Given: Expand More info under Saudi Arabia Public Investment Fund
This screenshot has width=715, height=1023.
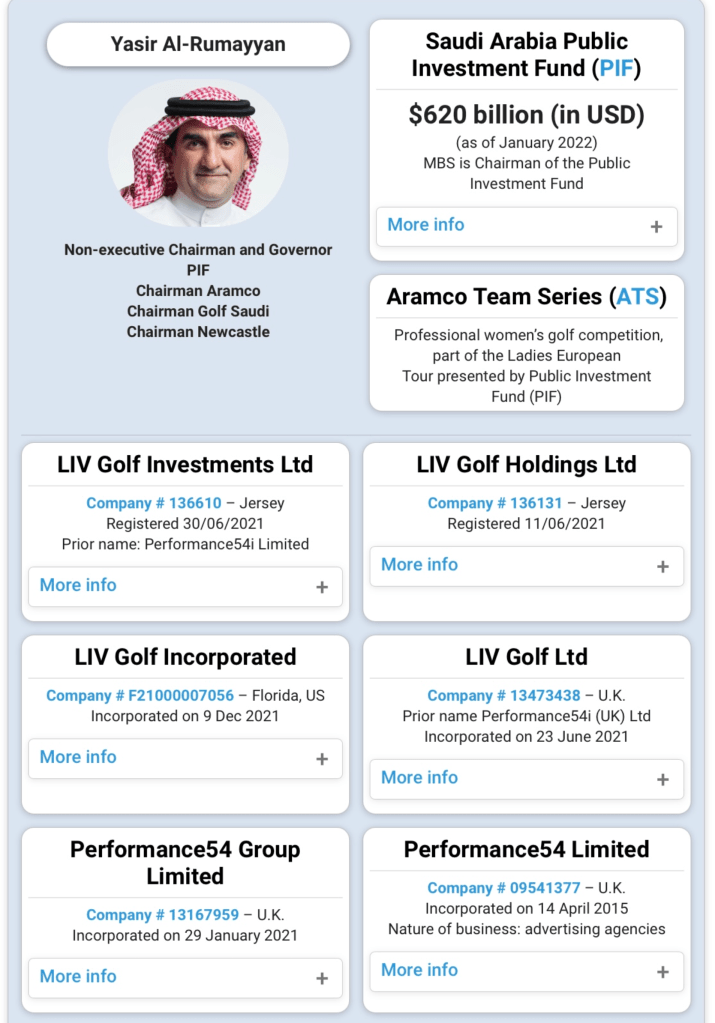Looking at the screenshot, I should 526,226.
